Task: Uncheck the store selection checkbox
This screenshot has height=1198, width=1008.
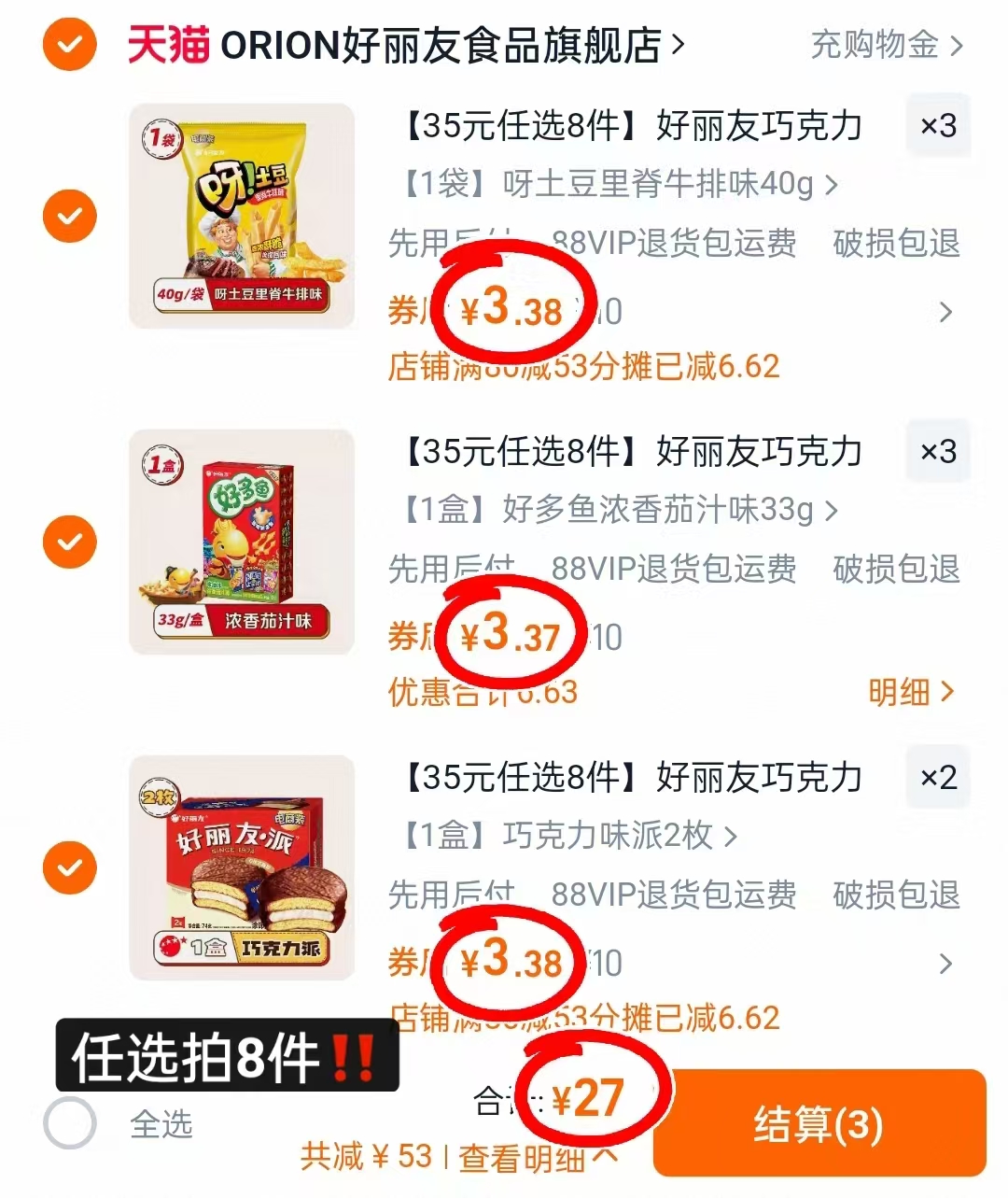Action: 67,44
